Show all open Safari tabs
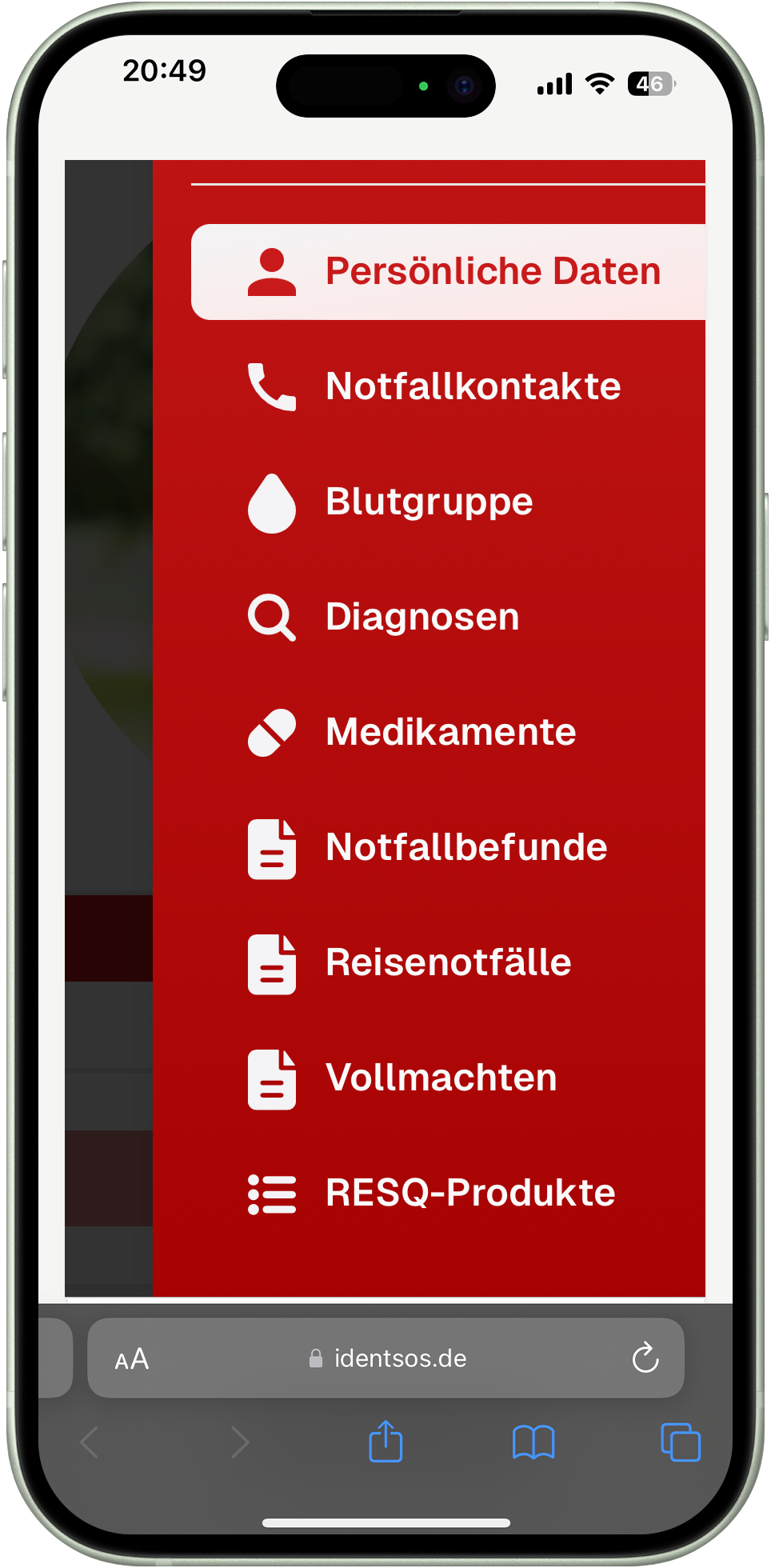This screenshot has width=771, height=1568. pyautogui.click(x=681, y=1442)
